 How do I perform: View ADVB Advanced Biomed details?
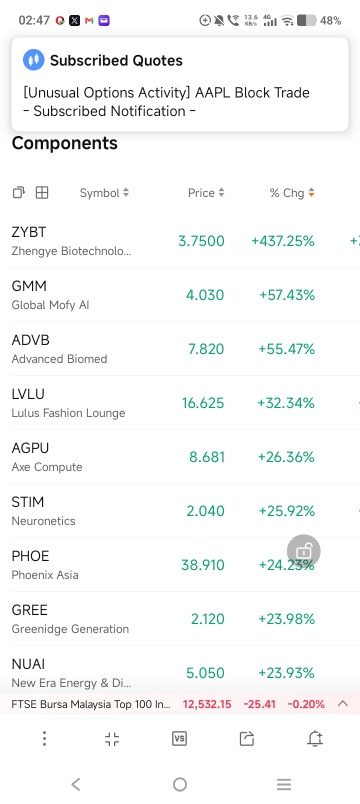tap(180, 349)
